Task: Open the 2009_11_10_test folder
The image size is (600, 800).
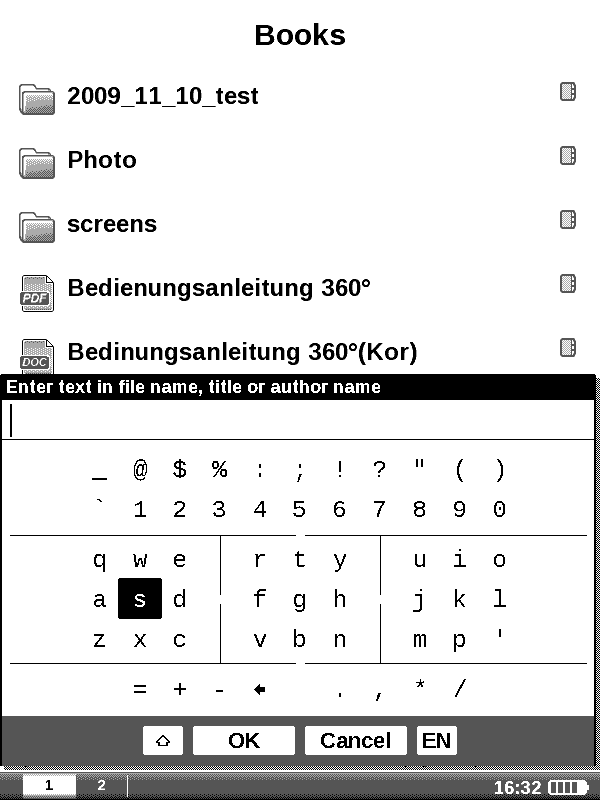Action: tap(162, 96)
